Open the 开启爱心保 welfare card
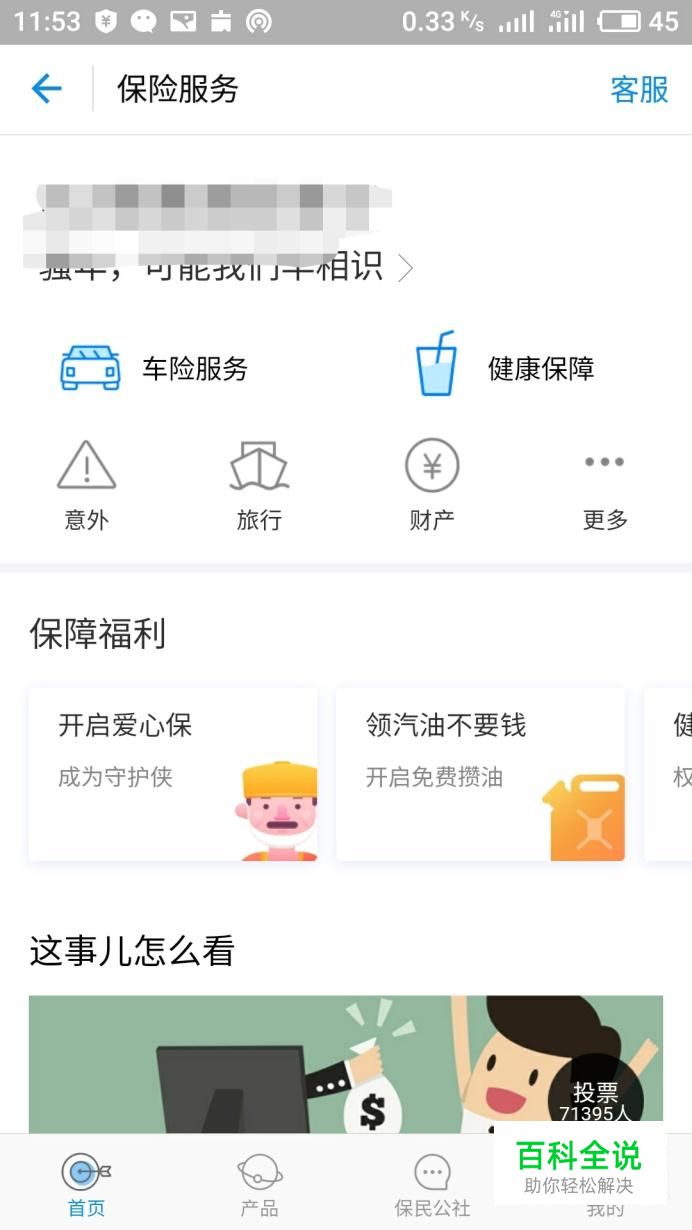Screen dimensions: 692x1230 point(173,773)
